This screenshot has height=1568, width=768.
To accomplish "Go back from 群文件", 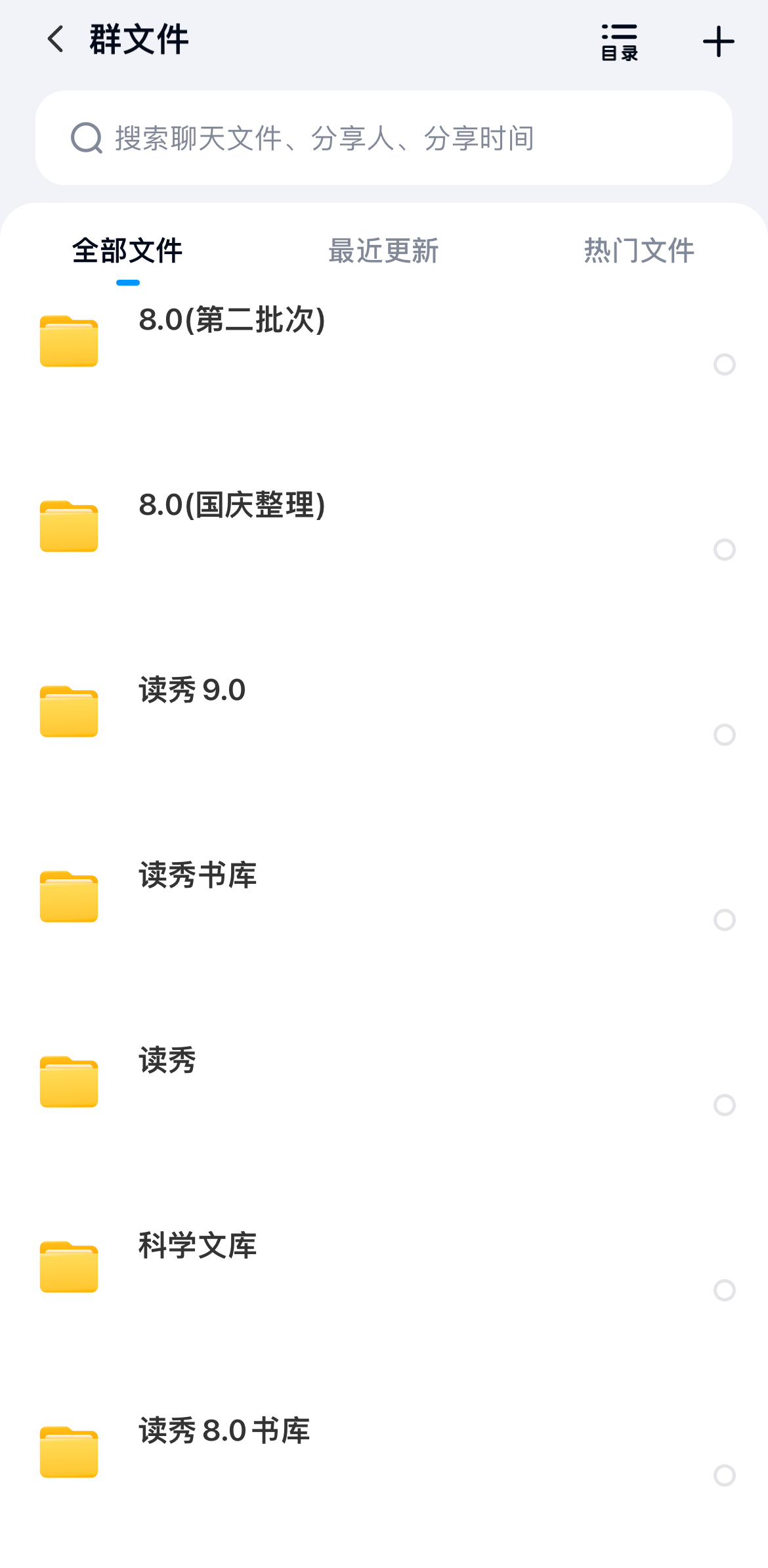I will click(56, 39).
